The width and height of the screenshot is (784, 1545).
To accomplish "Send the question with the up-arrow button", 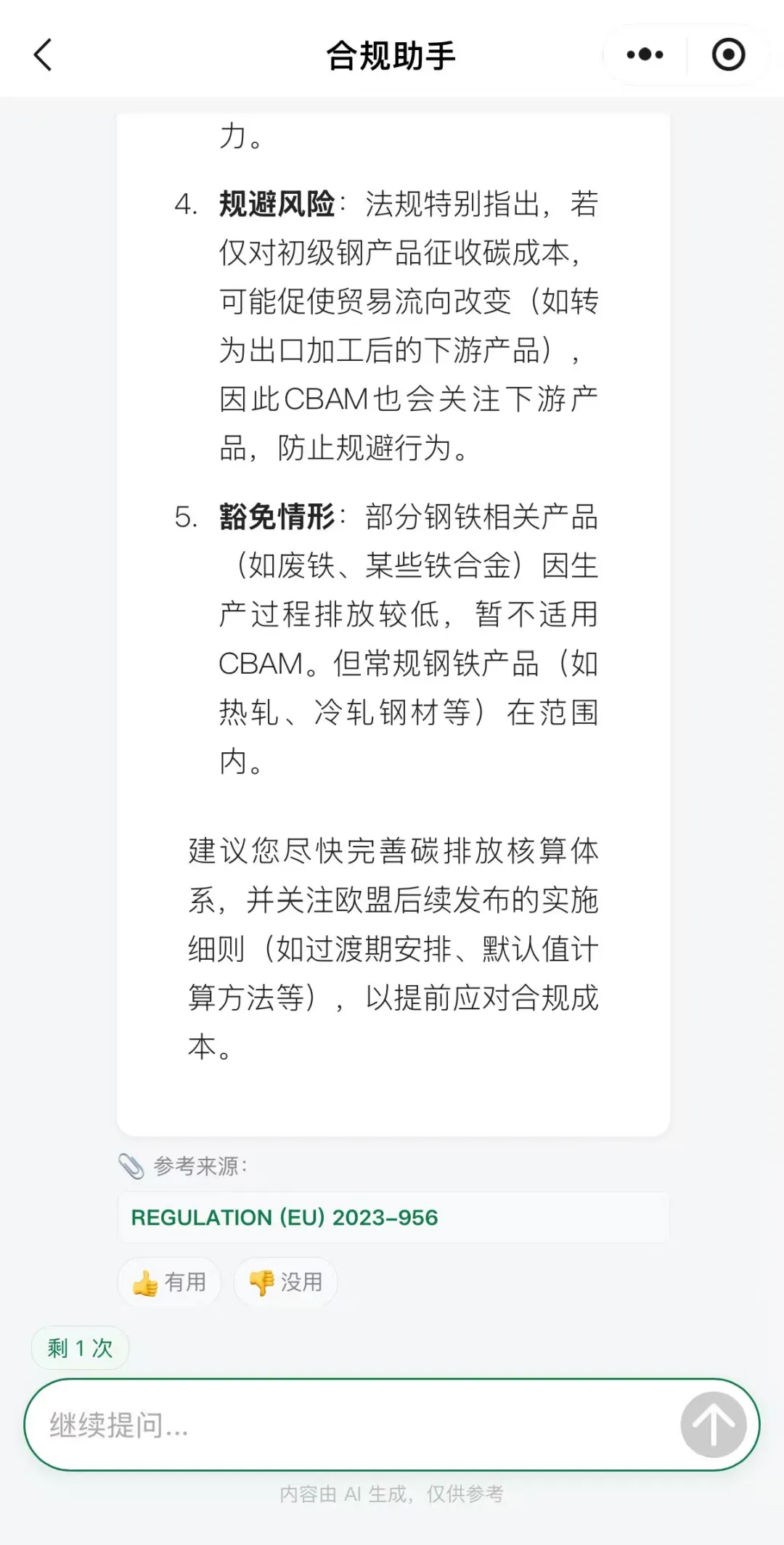I will click(713, 1424).
